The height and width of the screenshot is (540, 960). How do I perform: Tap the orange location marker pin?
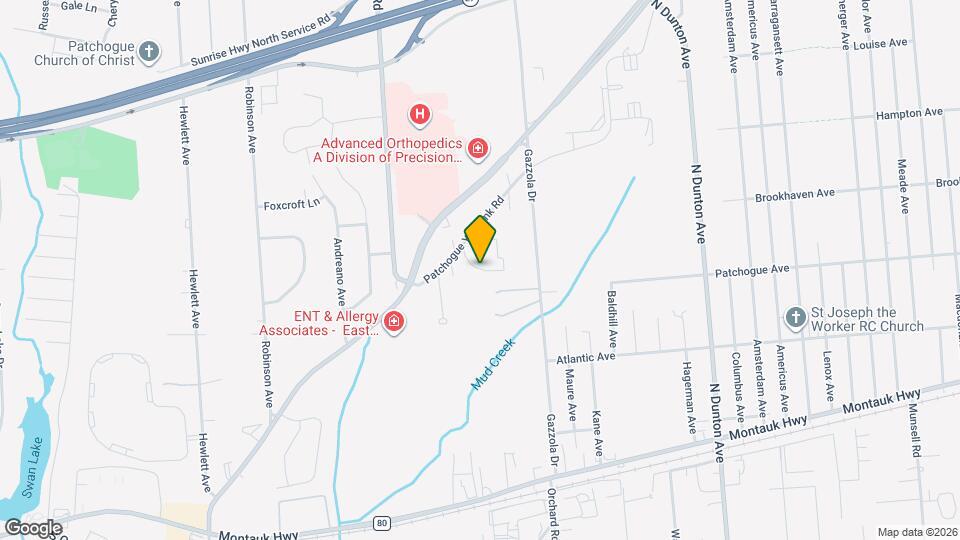481,240
